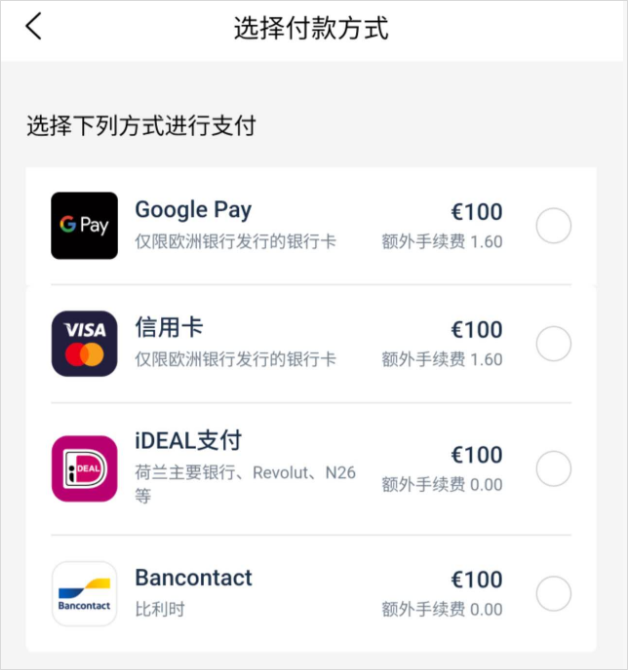Choose 信用卡 as the payment method
Image resolution: width=628 pixels, height=670 pixels.
click(553, 344)
